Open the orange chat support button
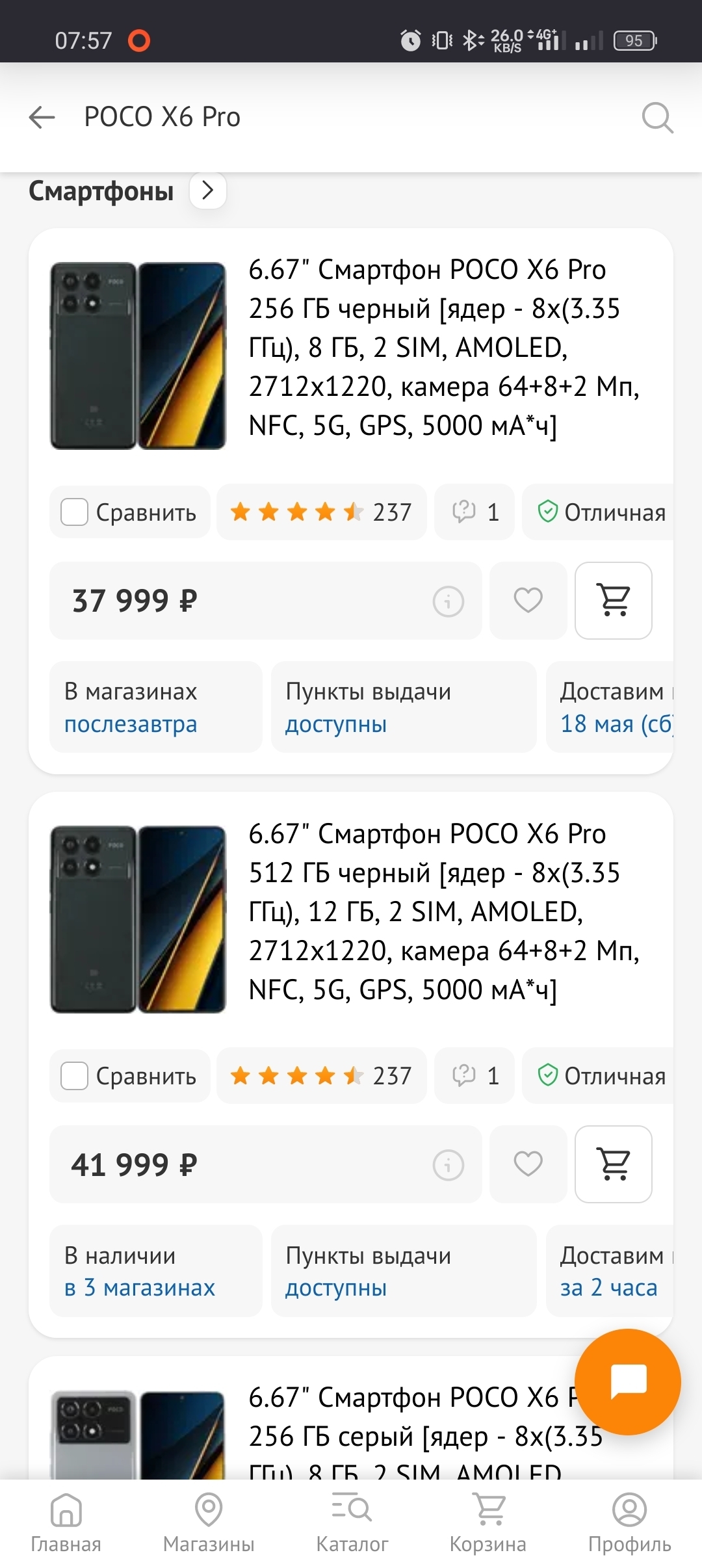 (628, 1381)
